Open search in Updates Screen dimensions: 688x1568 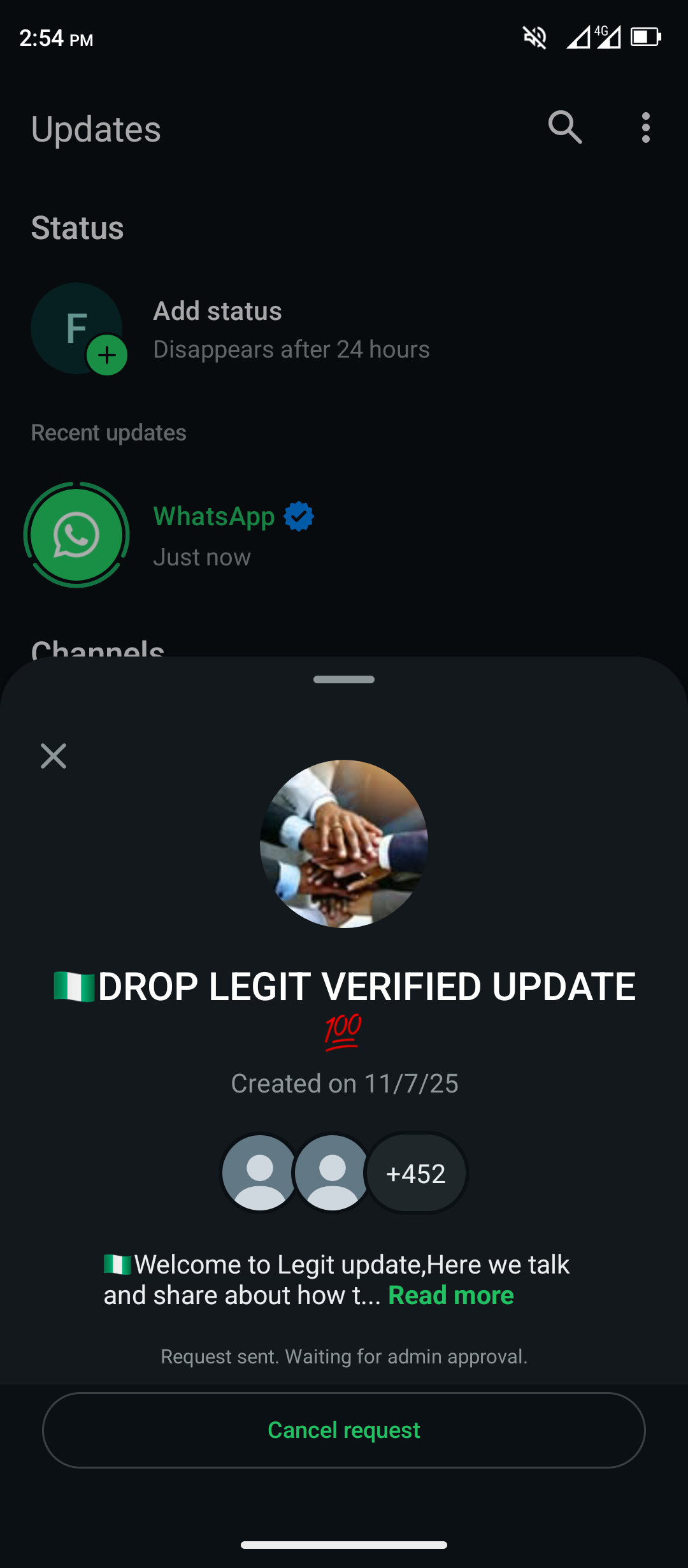[565, 127]
